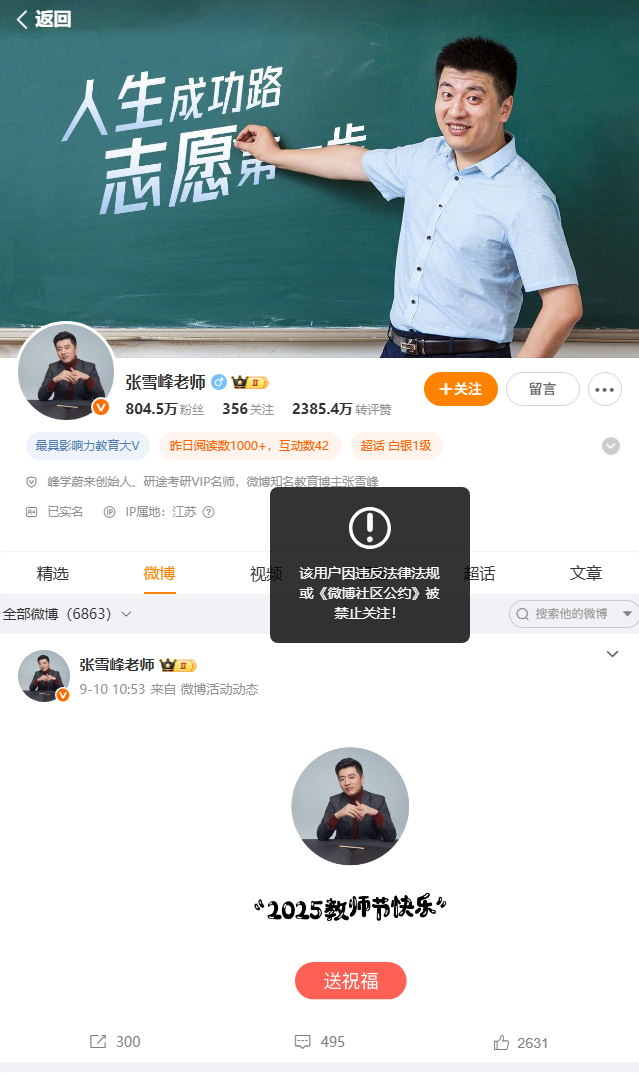Like the 教师节 post
639x1076 pixels.
(521, 1042)
